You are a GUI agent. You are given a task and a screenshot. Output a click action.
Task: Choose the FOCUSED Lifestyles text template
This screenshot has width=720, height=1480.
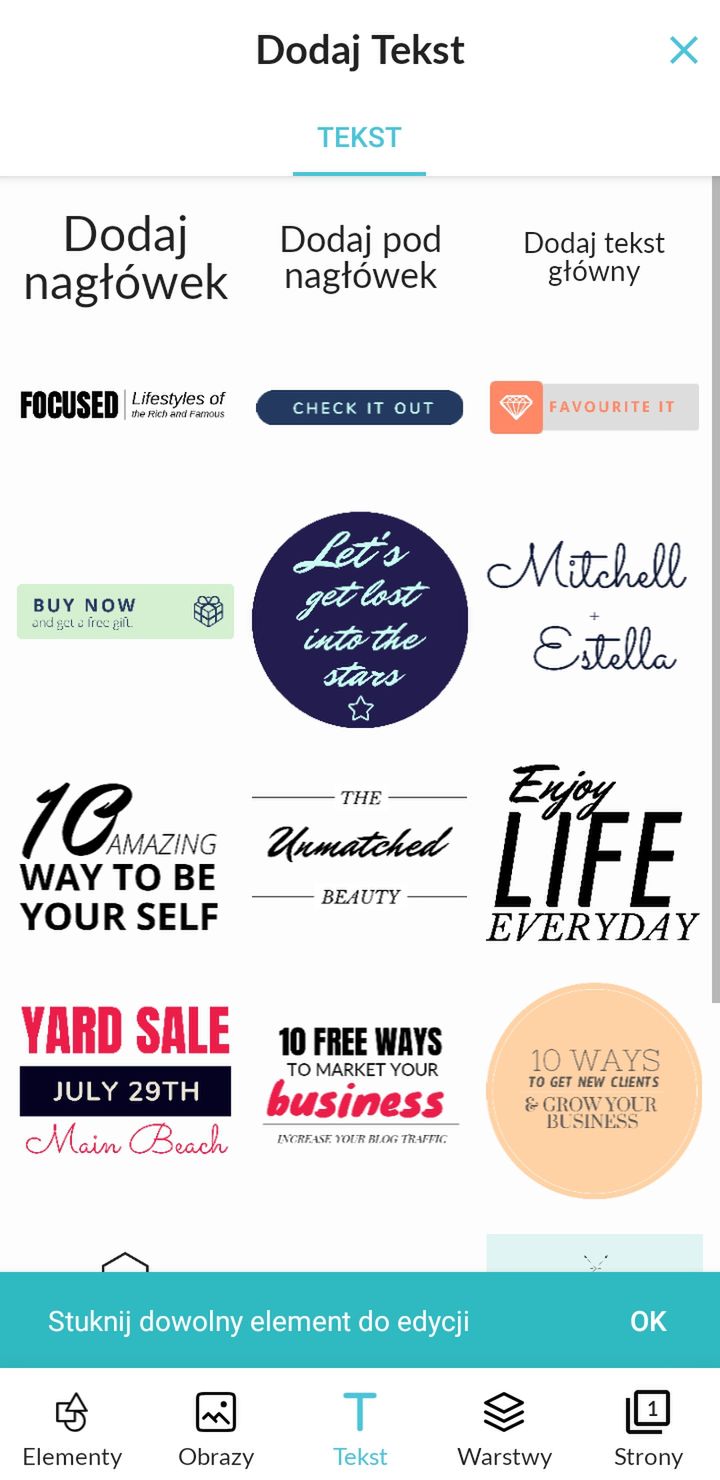123,405
